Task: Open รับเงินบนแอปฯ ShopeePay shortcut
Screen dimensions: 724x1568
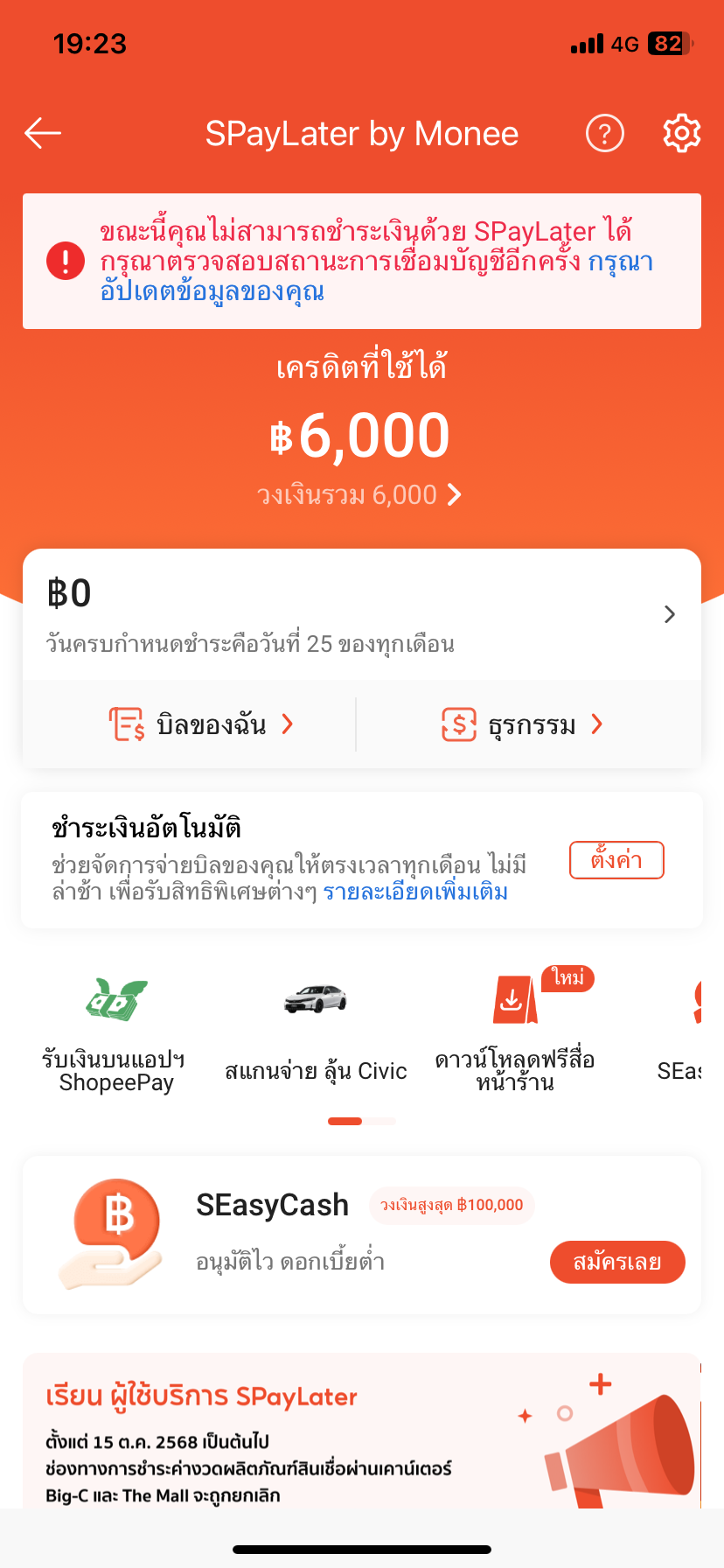Action: [116, 1034]
